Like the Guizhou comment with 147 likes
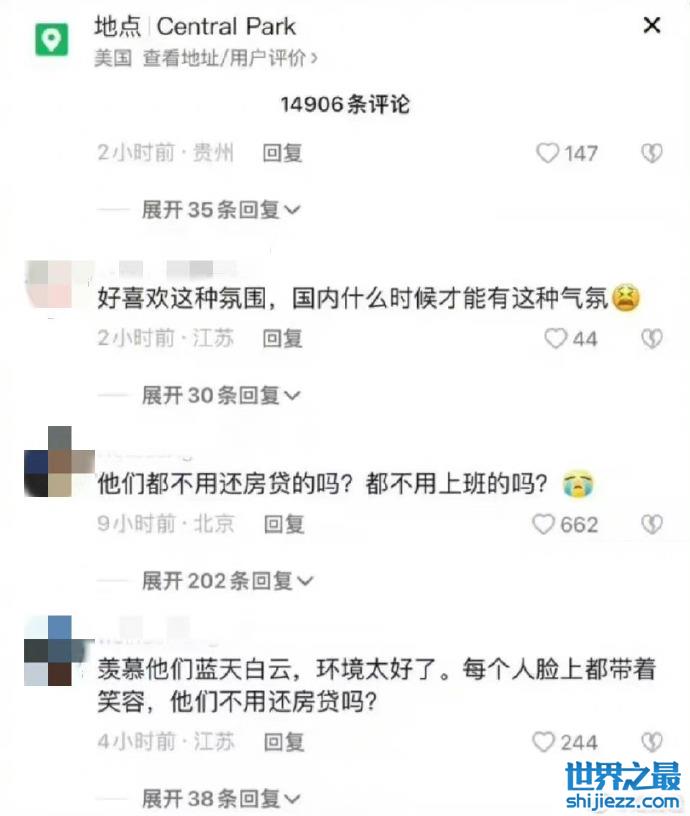Screen dimensions: 690x816 547,153
